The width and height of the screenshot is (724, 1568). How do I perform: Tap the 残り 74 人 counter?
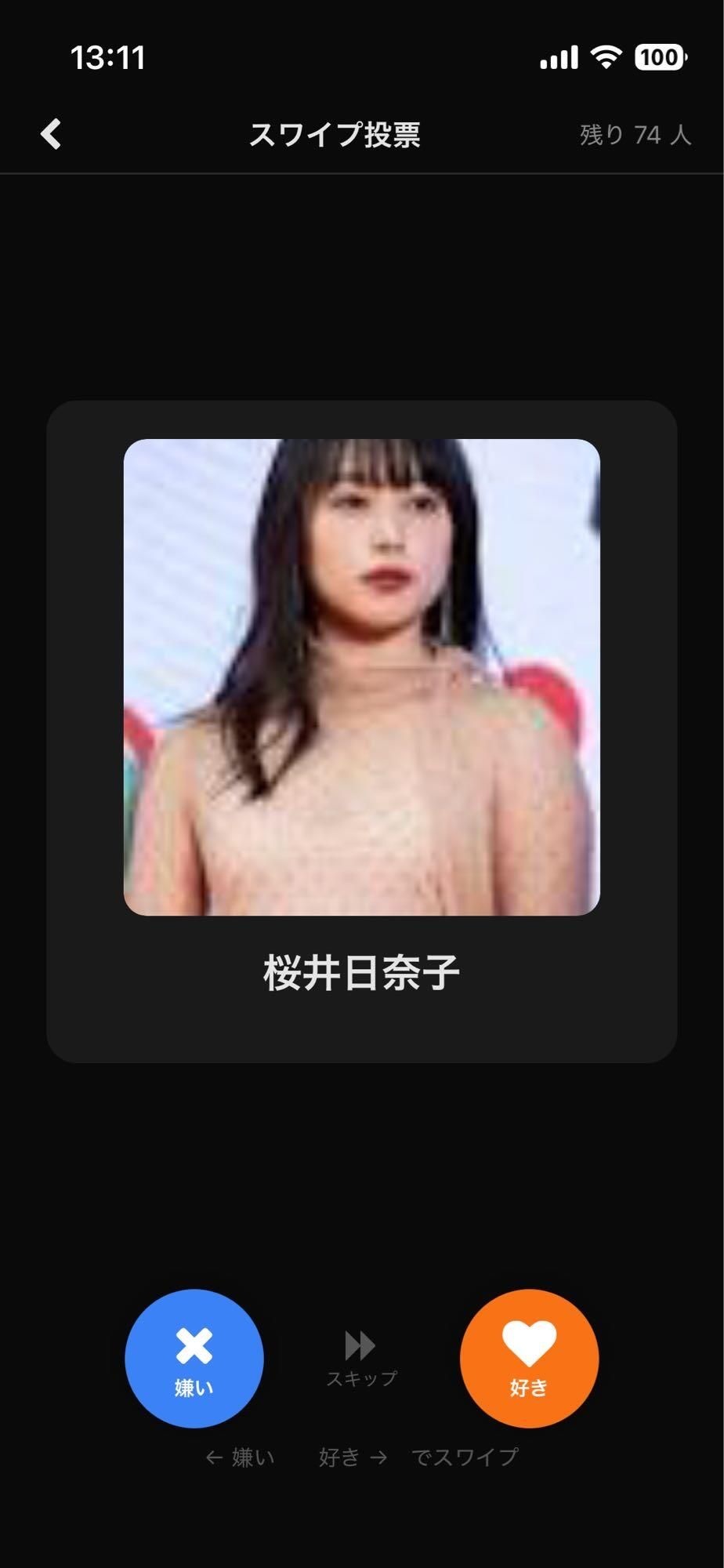635,136
